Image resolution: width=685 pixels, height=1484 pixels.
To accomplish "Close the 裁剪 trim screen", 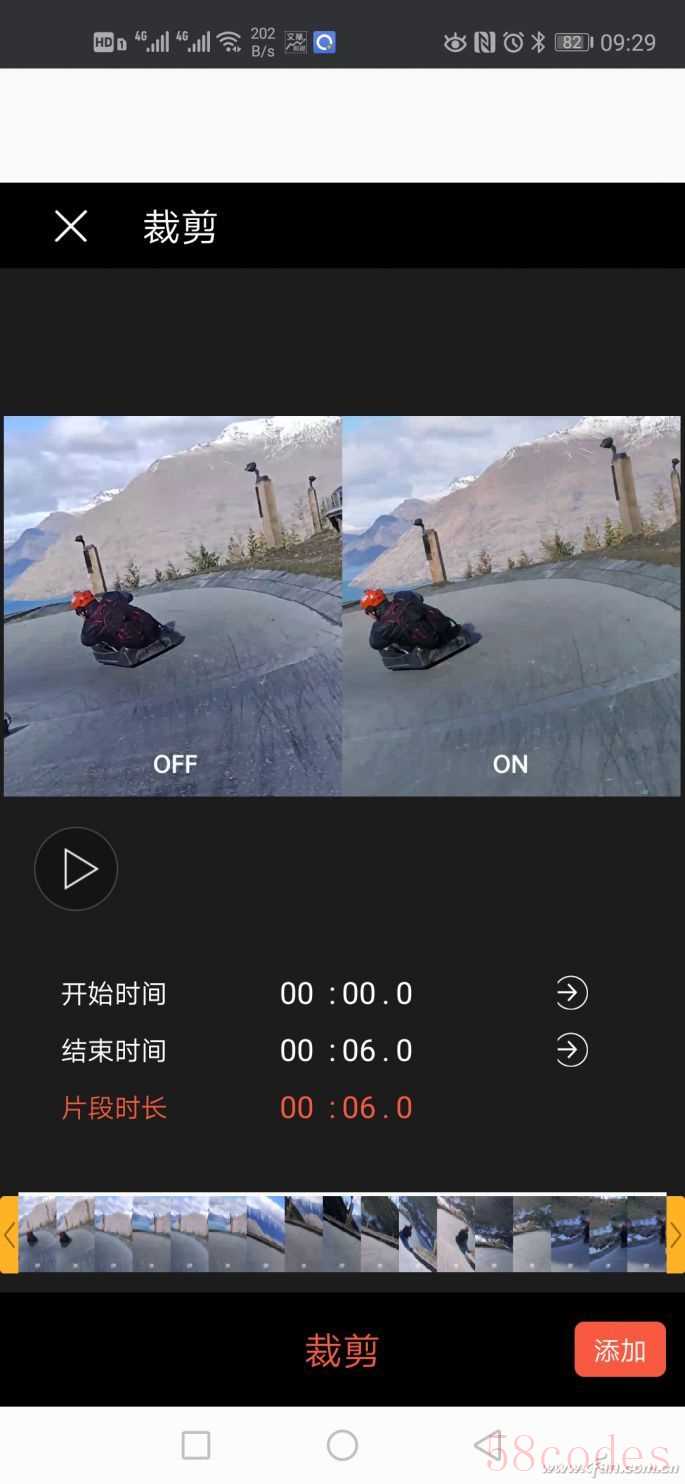I will (x=70, y=226).
